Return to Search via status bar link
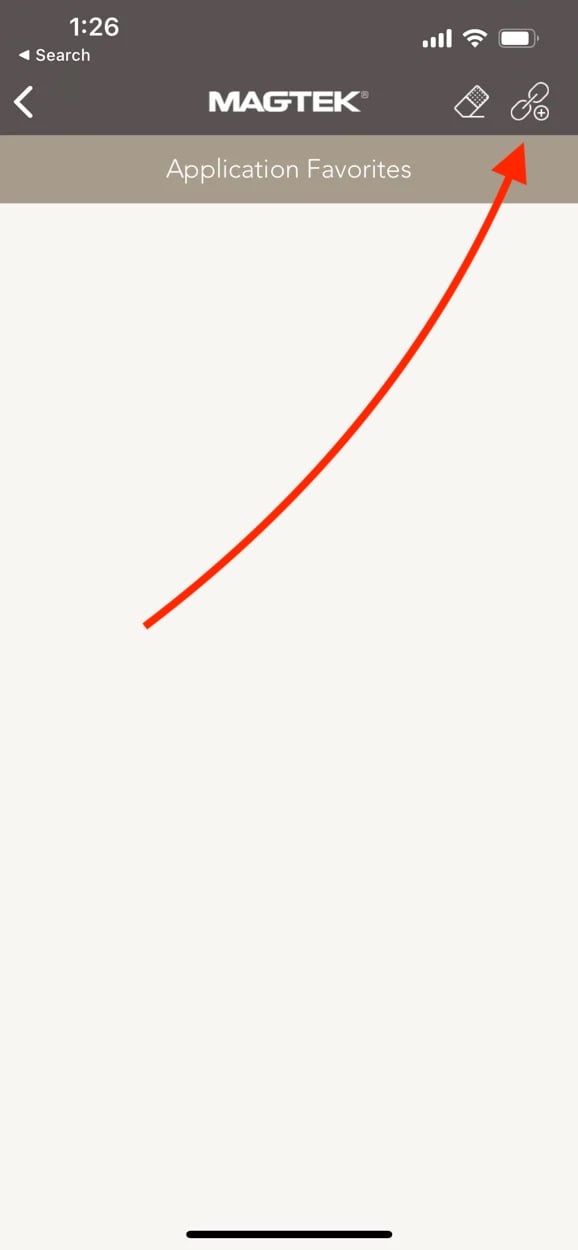This screenshot has height=1250, width=578. click(54, 56)
